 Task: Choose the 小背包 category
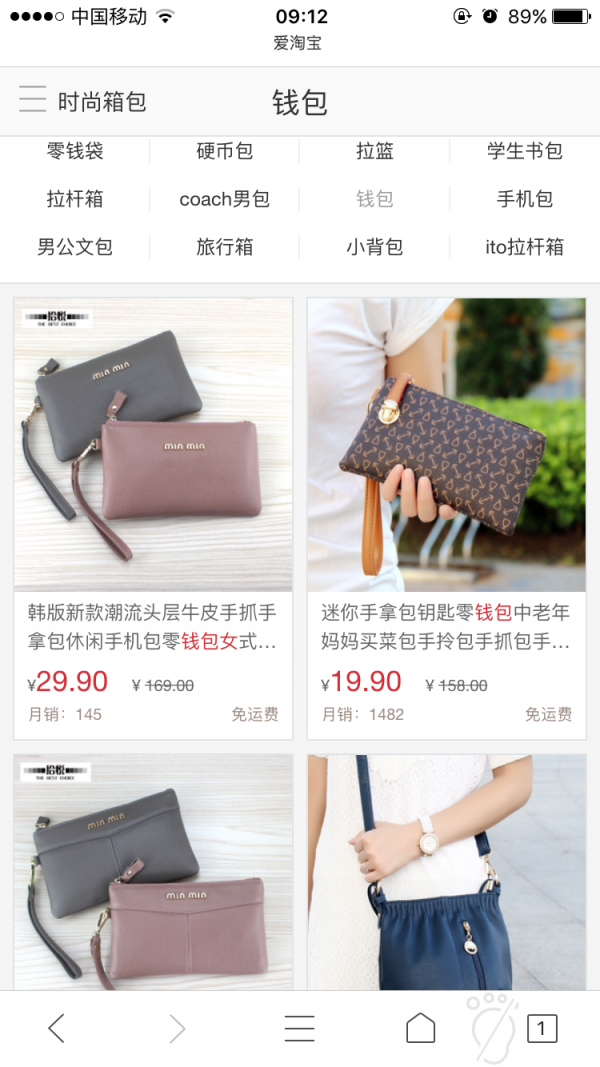(375, 247)
